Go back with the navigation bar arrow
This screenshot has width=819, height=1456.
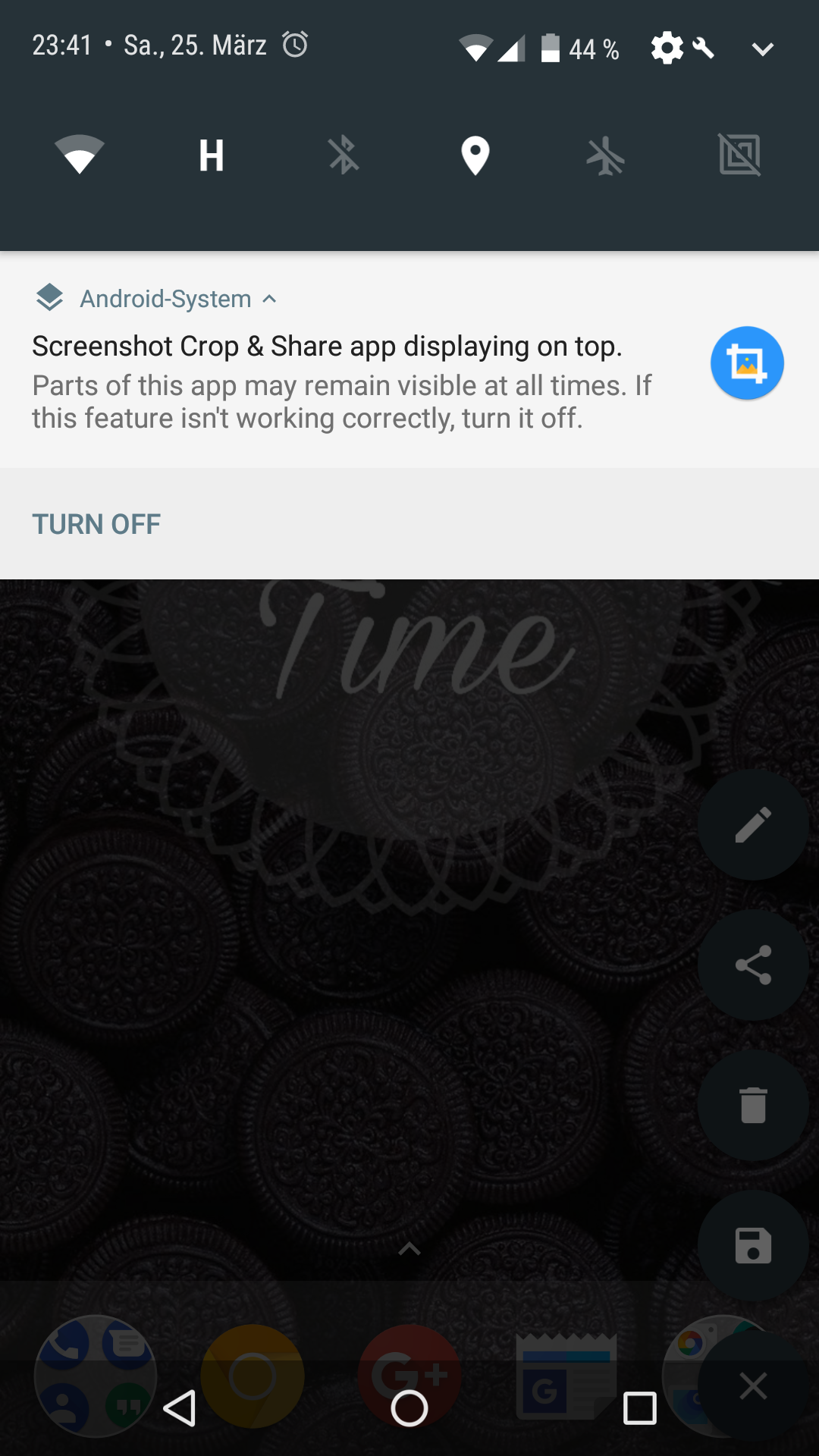tap(180, 1408)
